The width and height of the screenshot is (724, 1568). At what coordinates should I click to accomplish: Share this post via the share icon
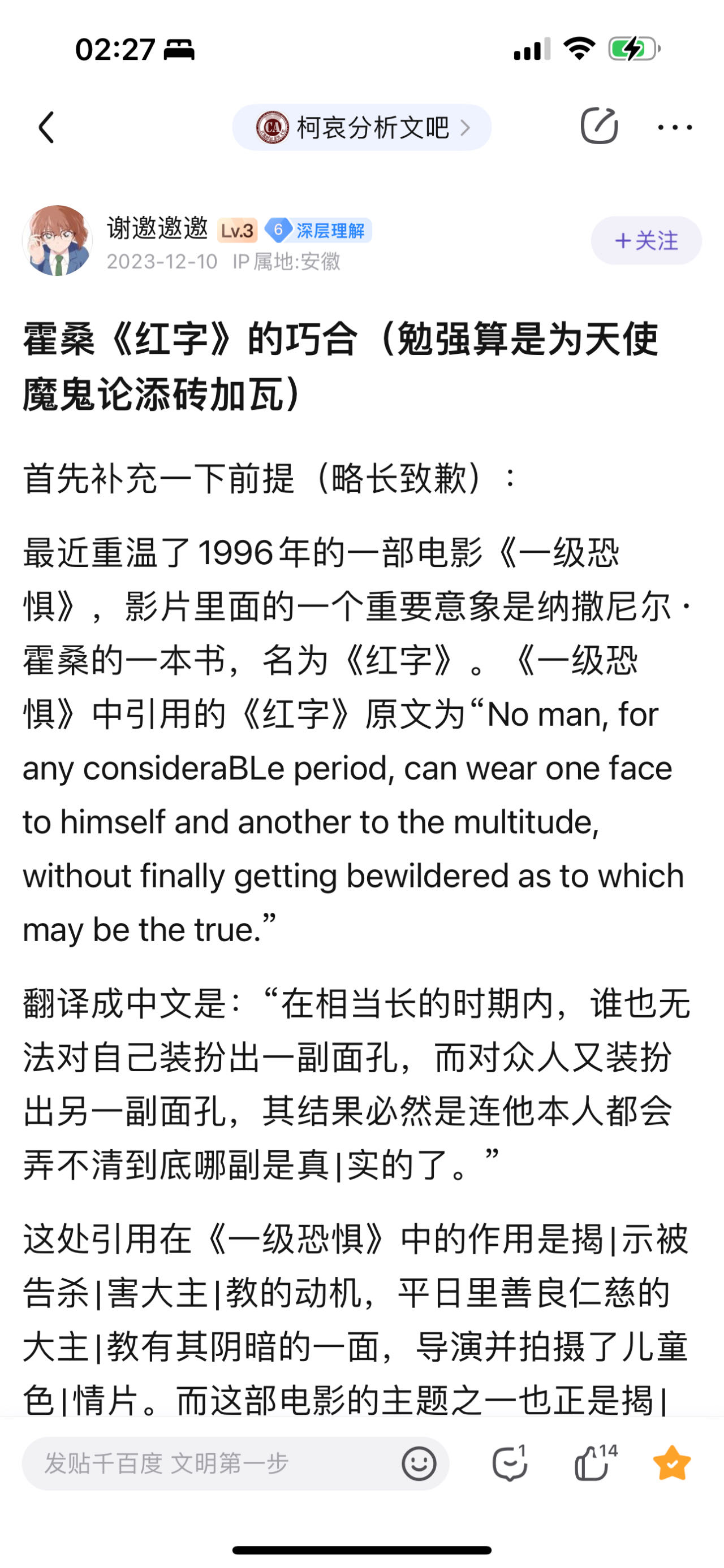[599, 126]
